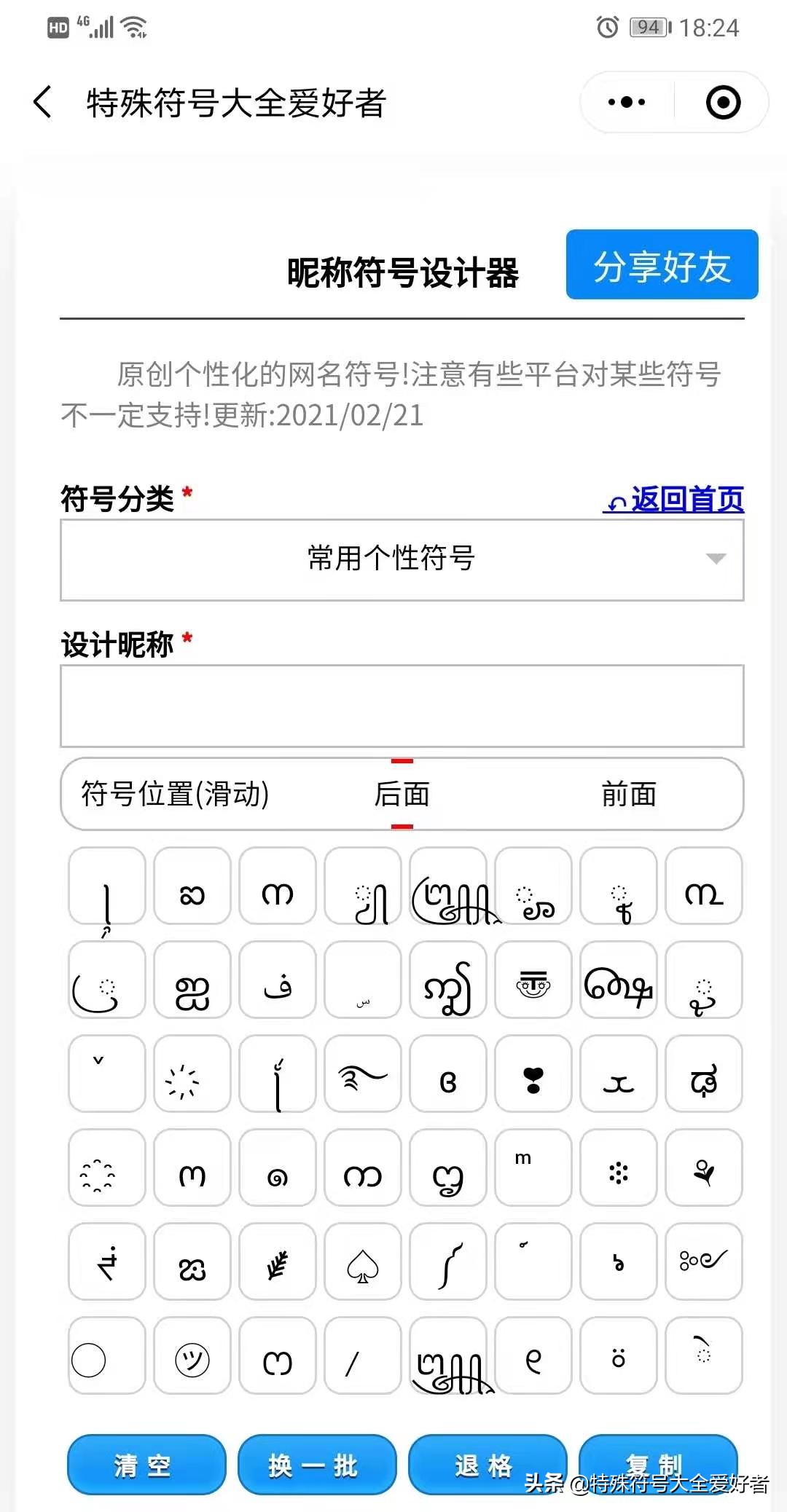Select 后面 to place symbols after nickname
The height and width of the screenshot is (1512, 787).
point(402,795)
